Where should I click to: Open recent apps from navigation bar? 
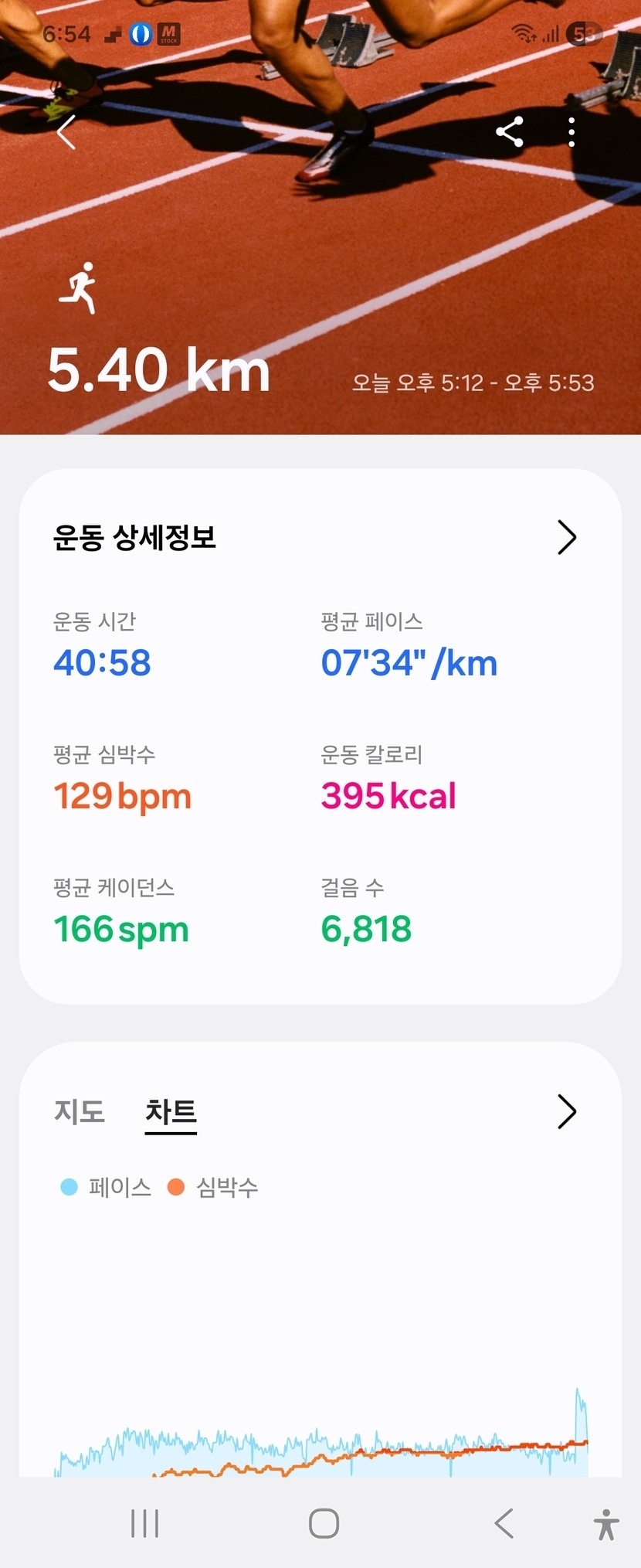[144, 1523]
